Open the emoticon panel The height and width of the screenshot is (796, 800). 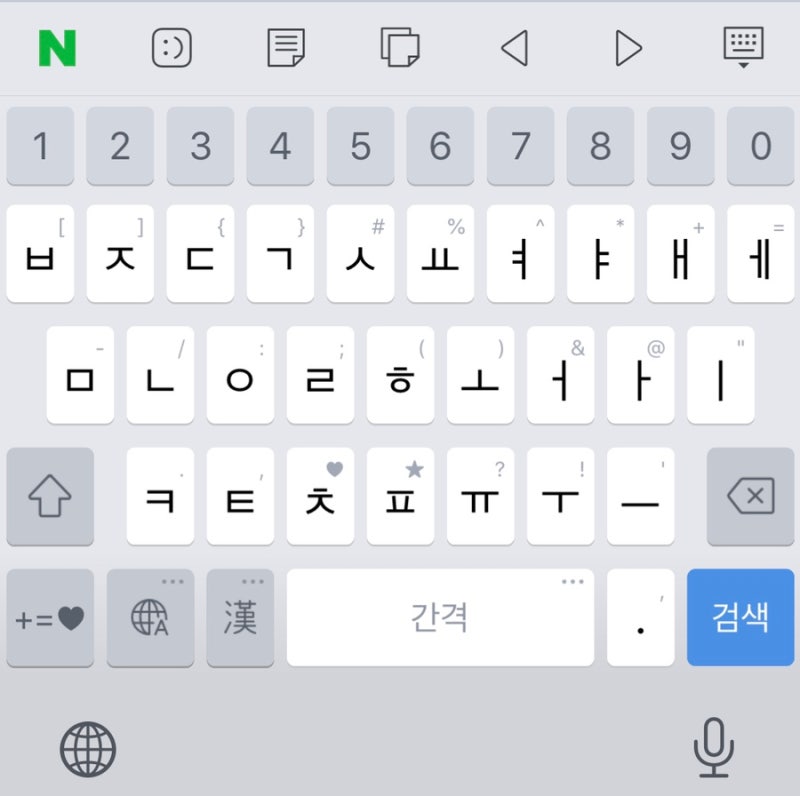(172, 48)
